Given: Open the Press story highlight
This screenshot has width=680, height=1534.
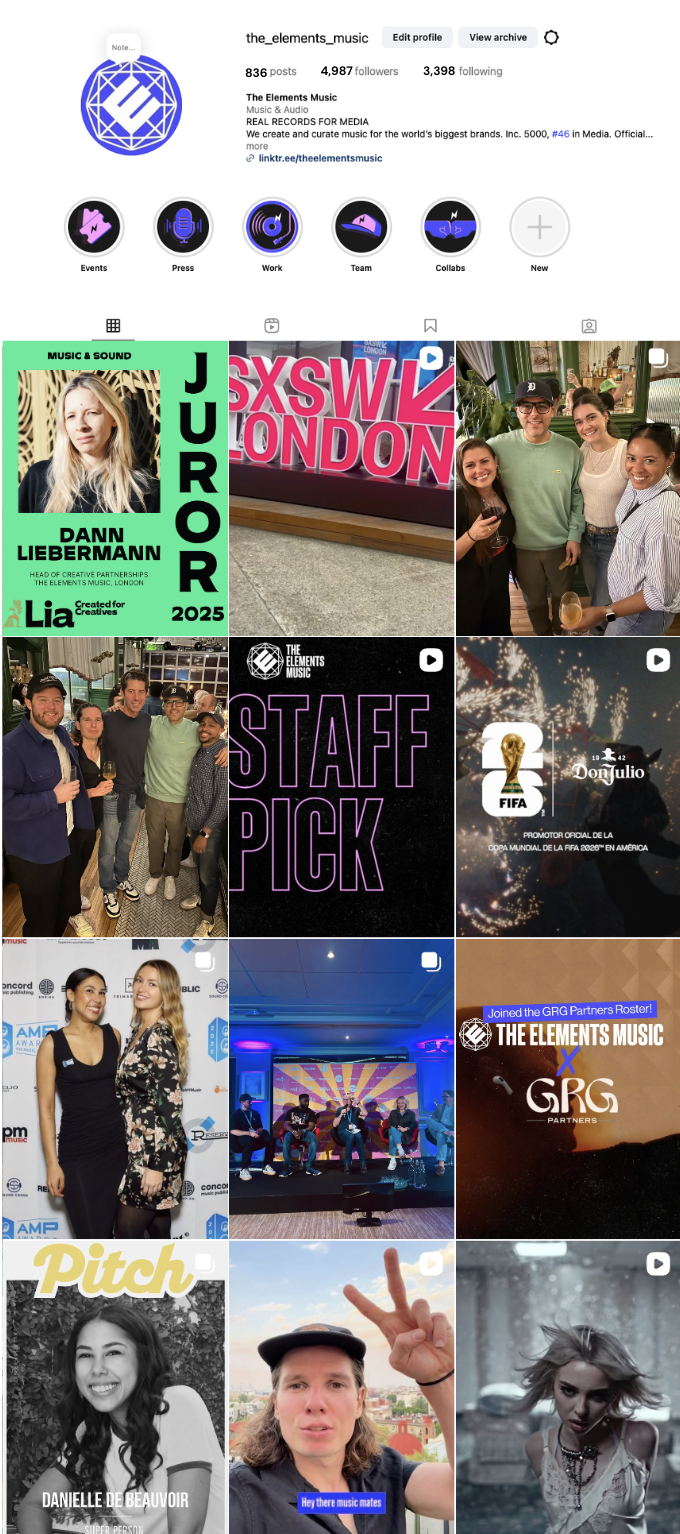Looking at the screenshot, I should point(183,228).
